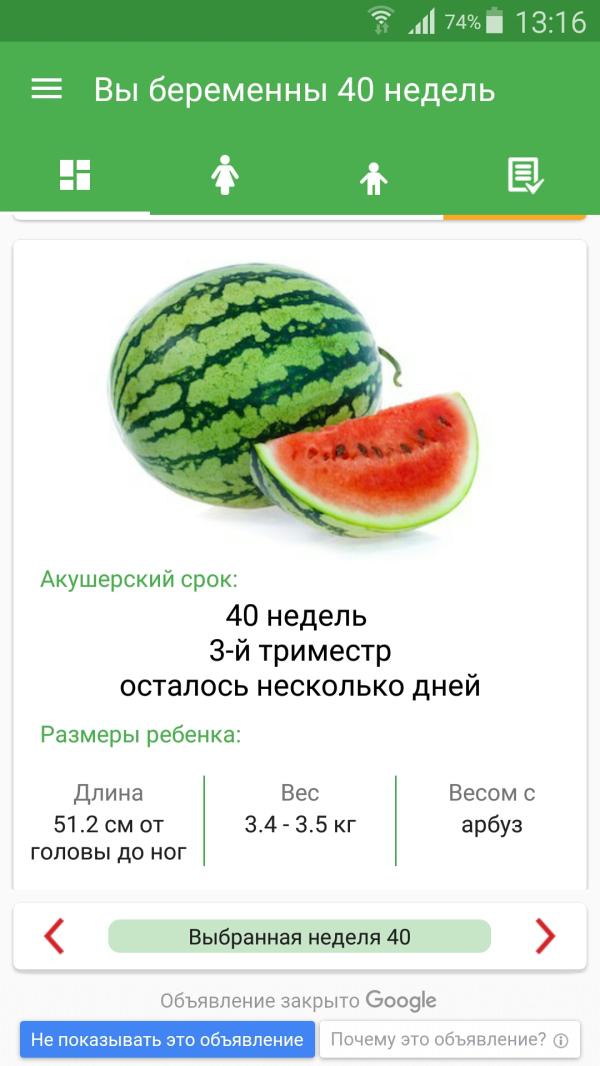Switch to the dashboard overview tab
The width and height of the screenshot is (600, 1066).
click(x=75, y=175)
